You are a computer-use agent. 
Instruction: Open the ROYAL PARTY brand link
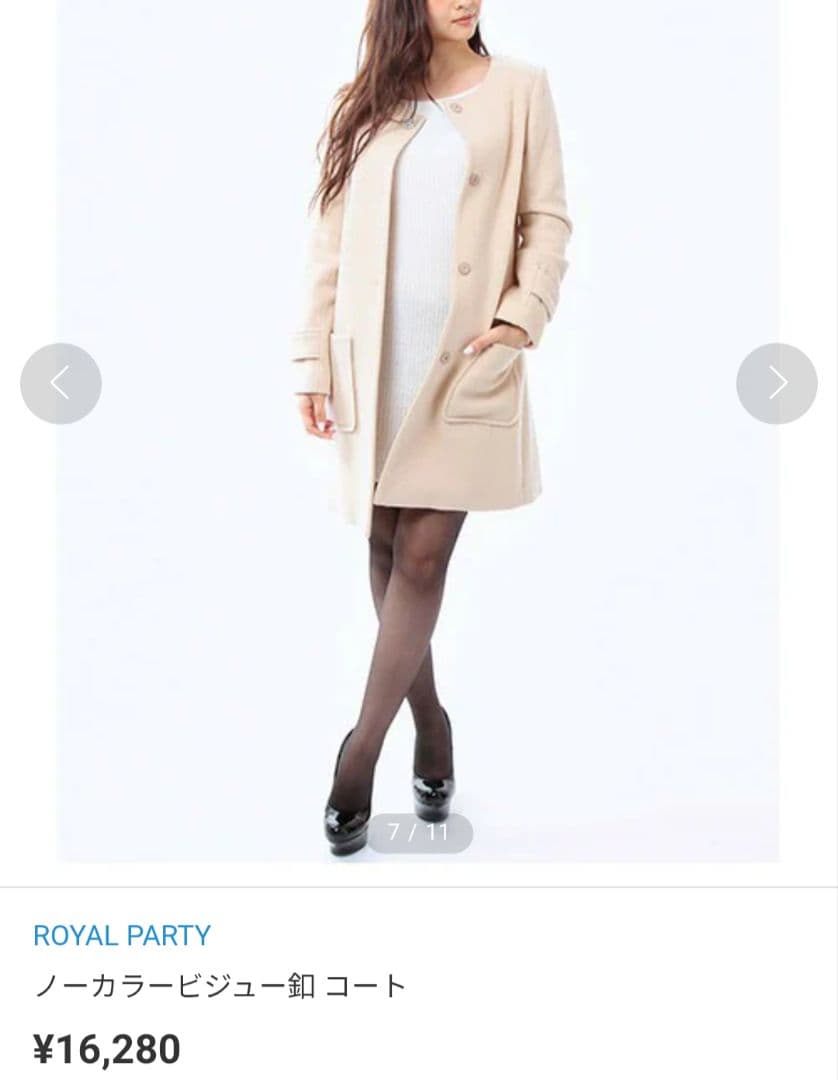tap(122, 936)
